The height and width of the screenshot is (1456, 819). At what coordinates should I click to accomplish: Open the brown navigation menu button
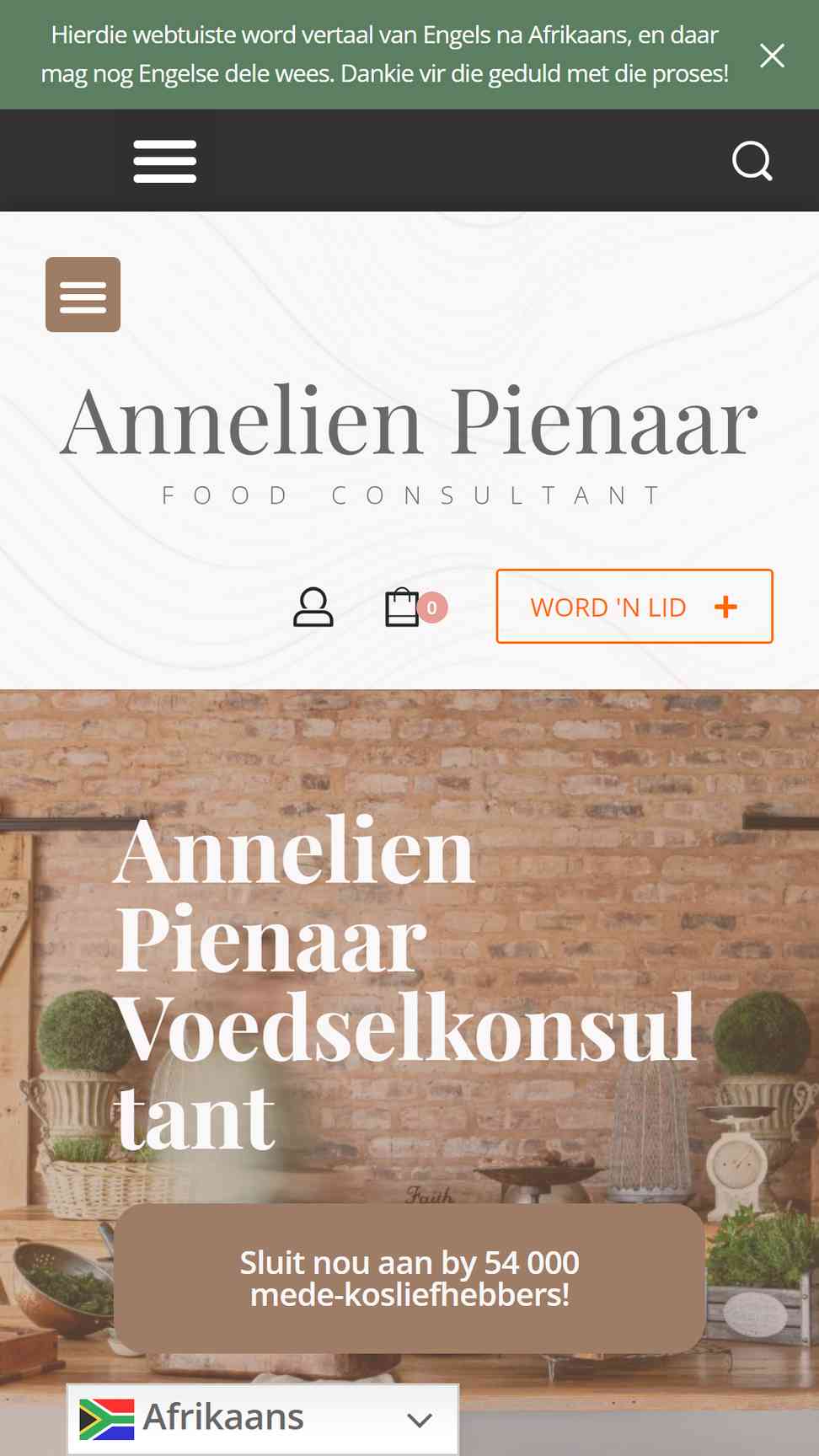pos(83,295)
